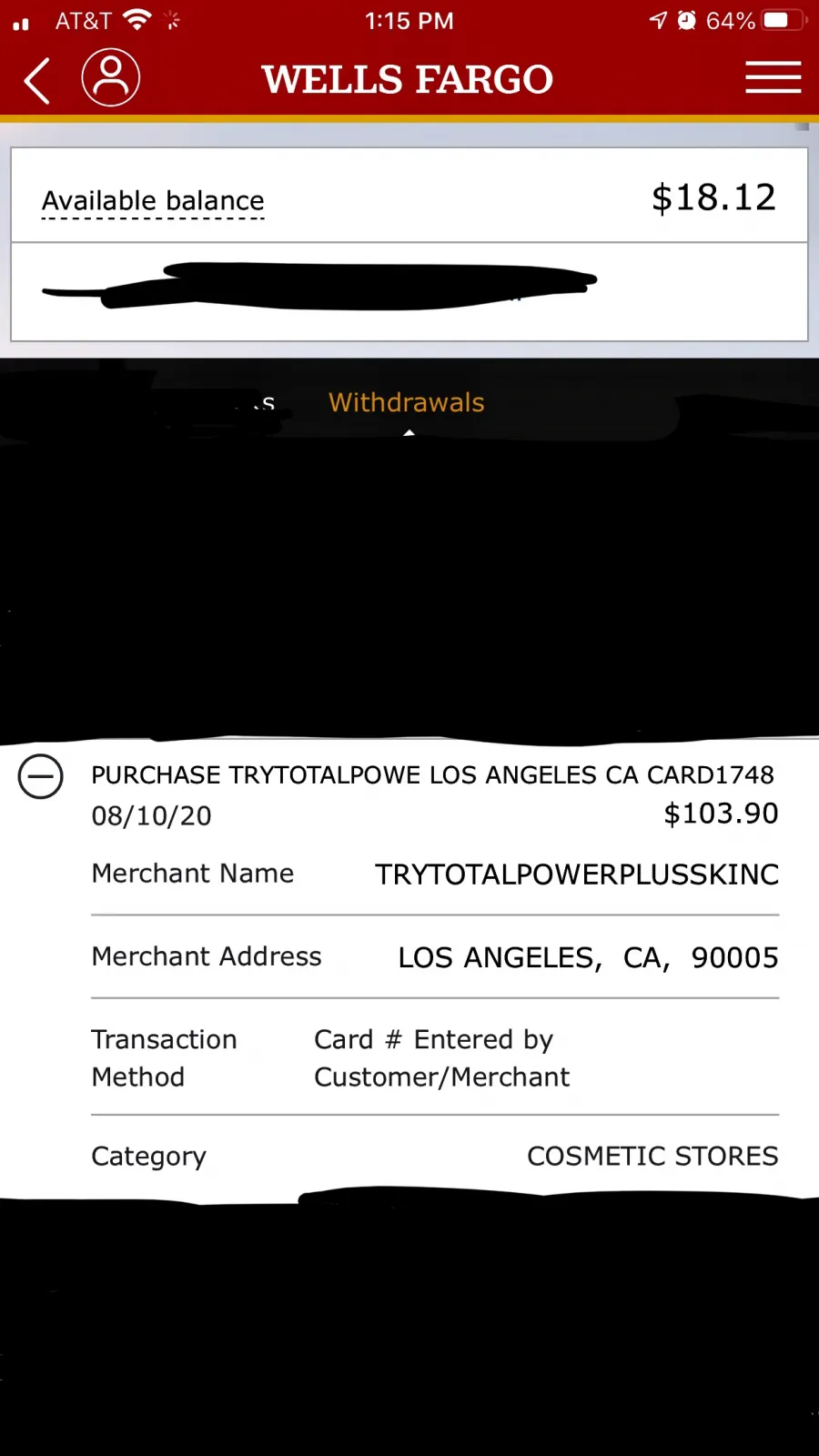Tap the Available balance link
Screen dimensions: 819x1456
153,201
